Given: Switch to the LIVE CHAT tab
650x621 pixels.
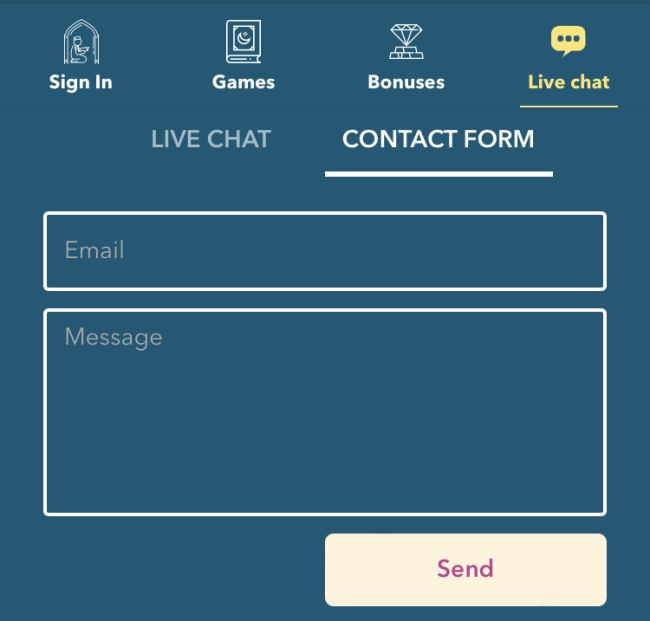Looking at the screenshot, I should 211,139.
